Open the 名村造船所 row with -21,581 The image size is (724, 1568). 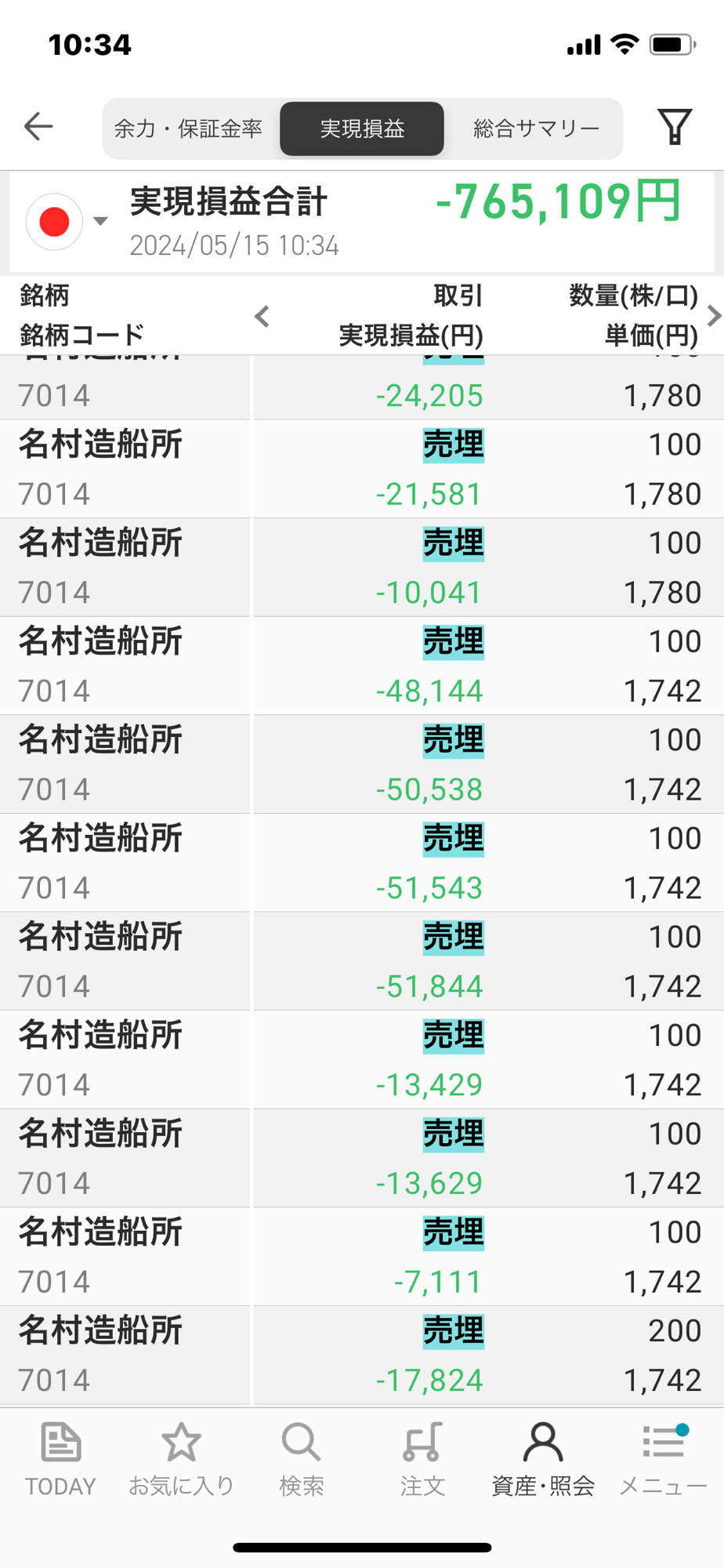pos(360,469)
